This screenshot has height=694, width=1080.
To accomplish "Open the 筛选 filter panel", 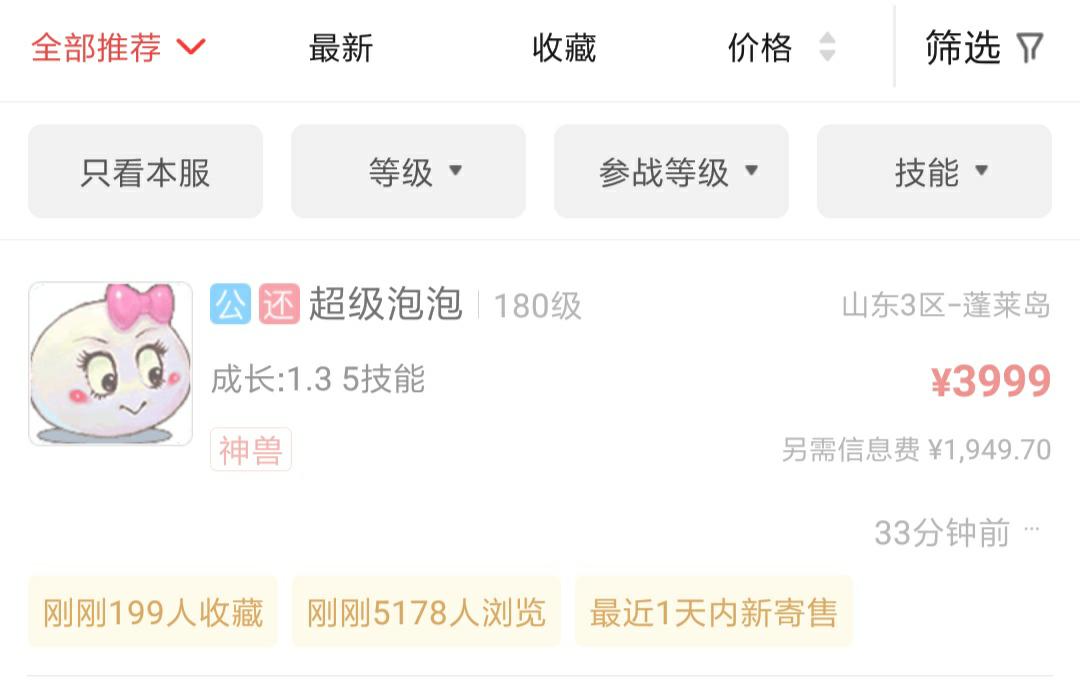I will point(984,48).
